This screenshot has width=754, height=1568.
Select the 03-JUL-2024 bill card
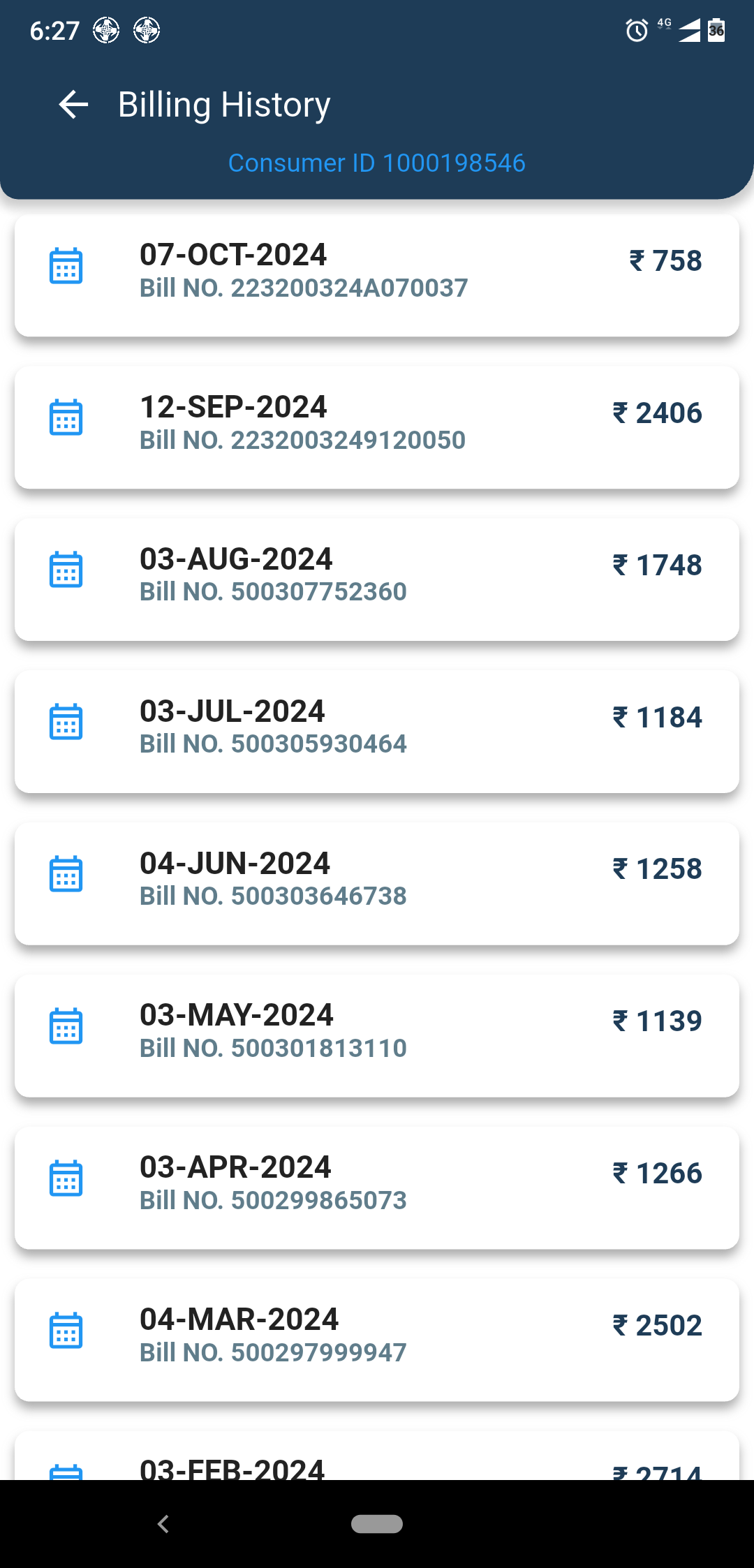point(377,732)
